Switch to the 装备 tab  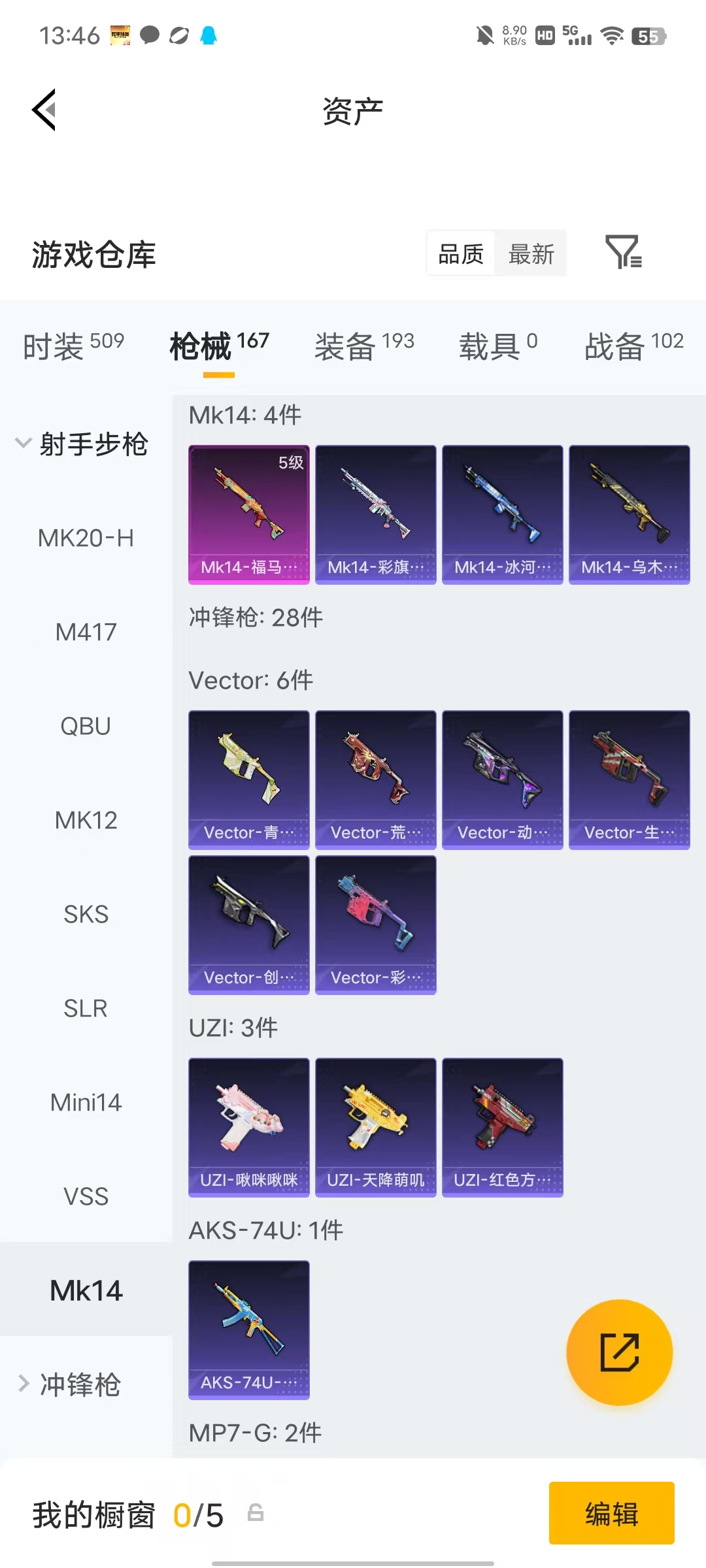(364, 345)
